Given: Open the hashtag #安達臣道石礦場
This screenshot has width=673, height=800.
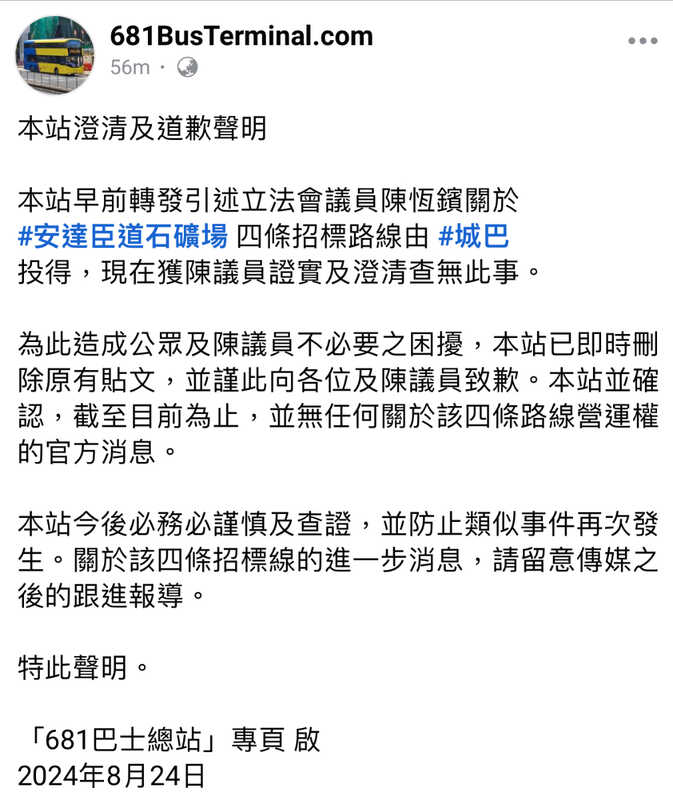Looking at the screenshot, I should (x=122, y=238).
